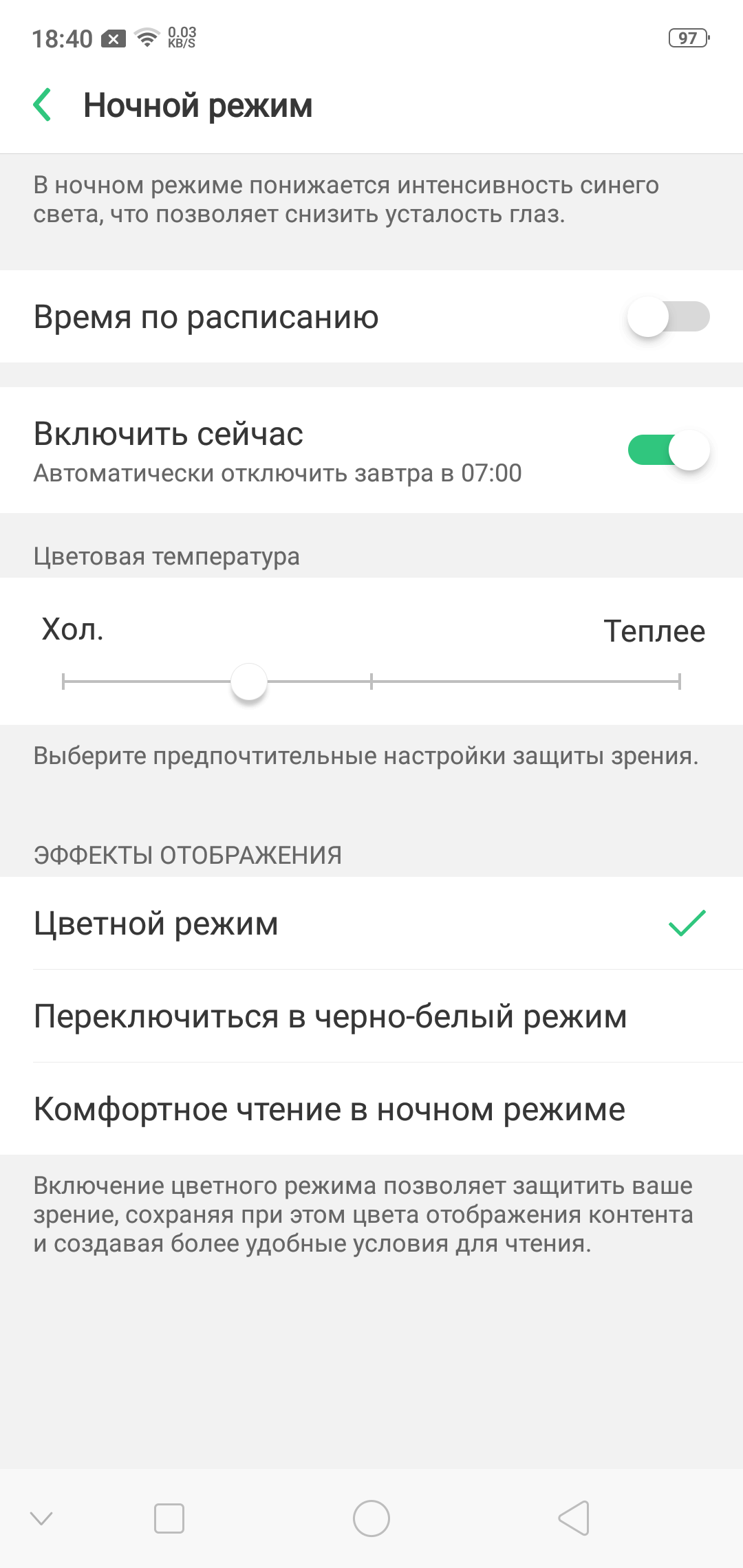
Task: Open recent apps from navigation bar
Action: pyautogui.click(x=169, y=1518)
